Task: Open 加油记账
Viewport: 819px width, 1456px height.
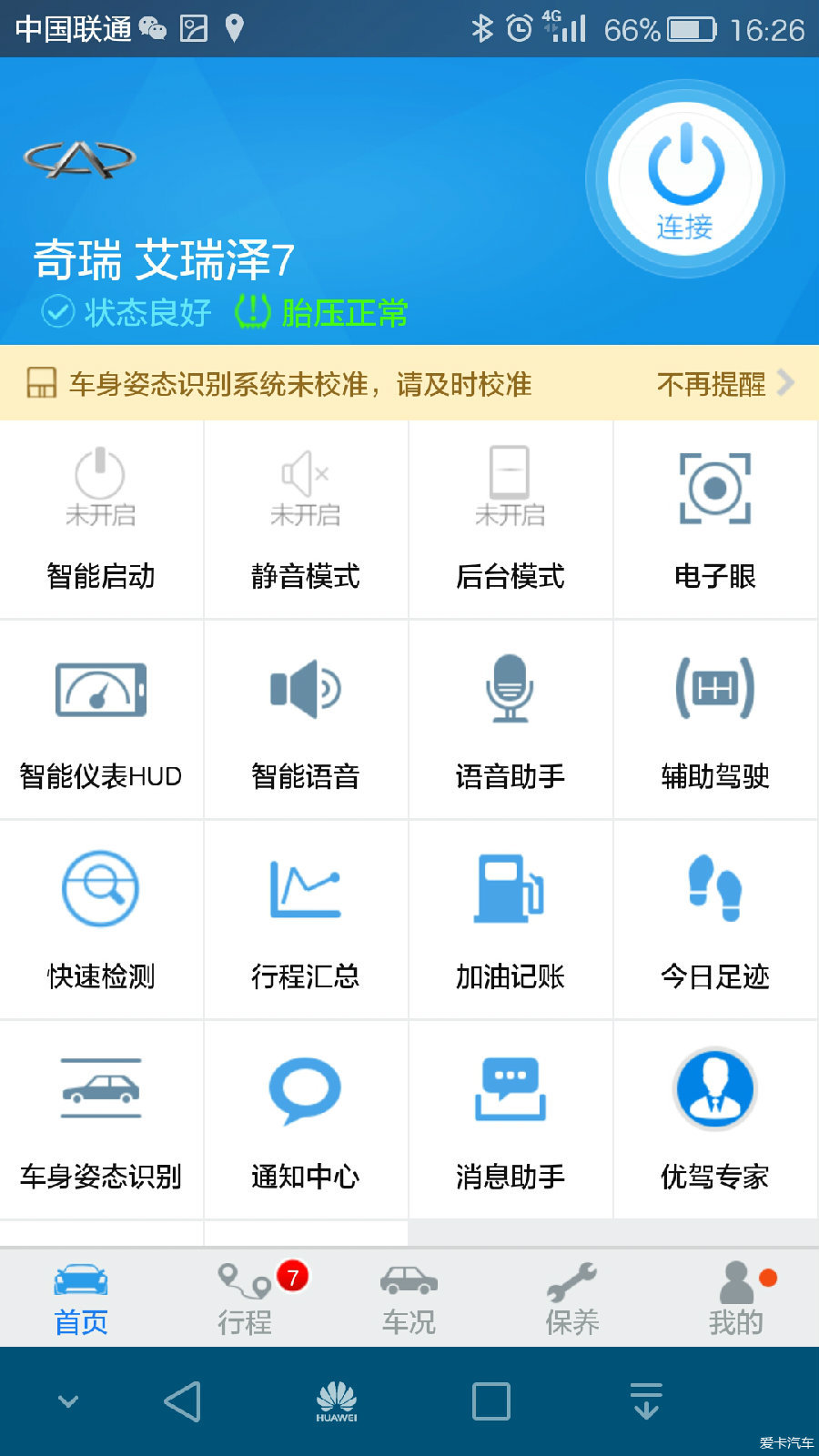Action: pyautogui.click(x=511, y=920)
